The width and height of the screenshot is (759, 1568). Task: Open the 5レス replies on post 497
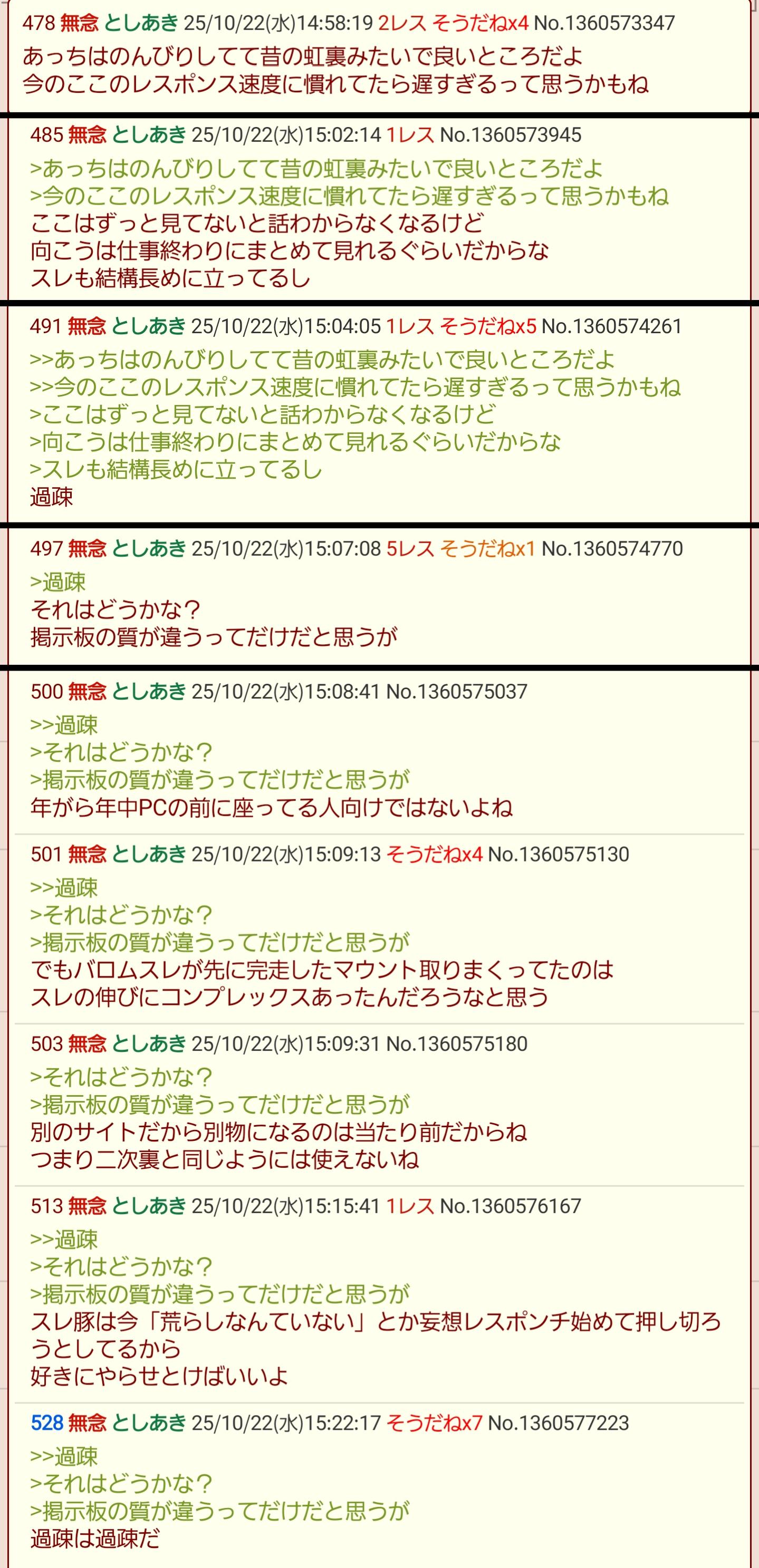point(410,548)
